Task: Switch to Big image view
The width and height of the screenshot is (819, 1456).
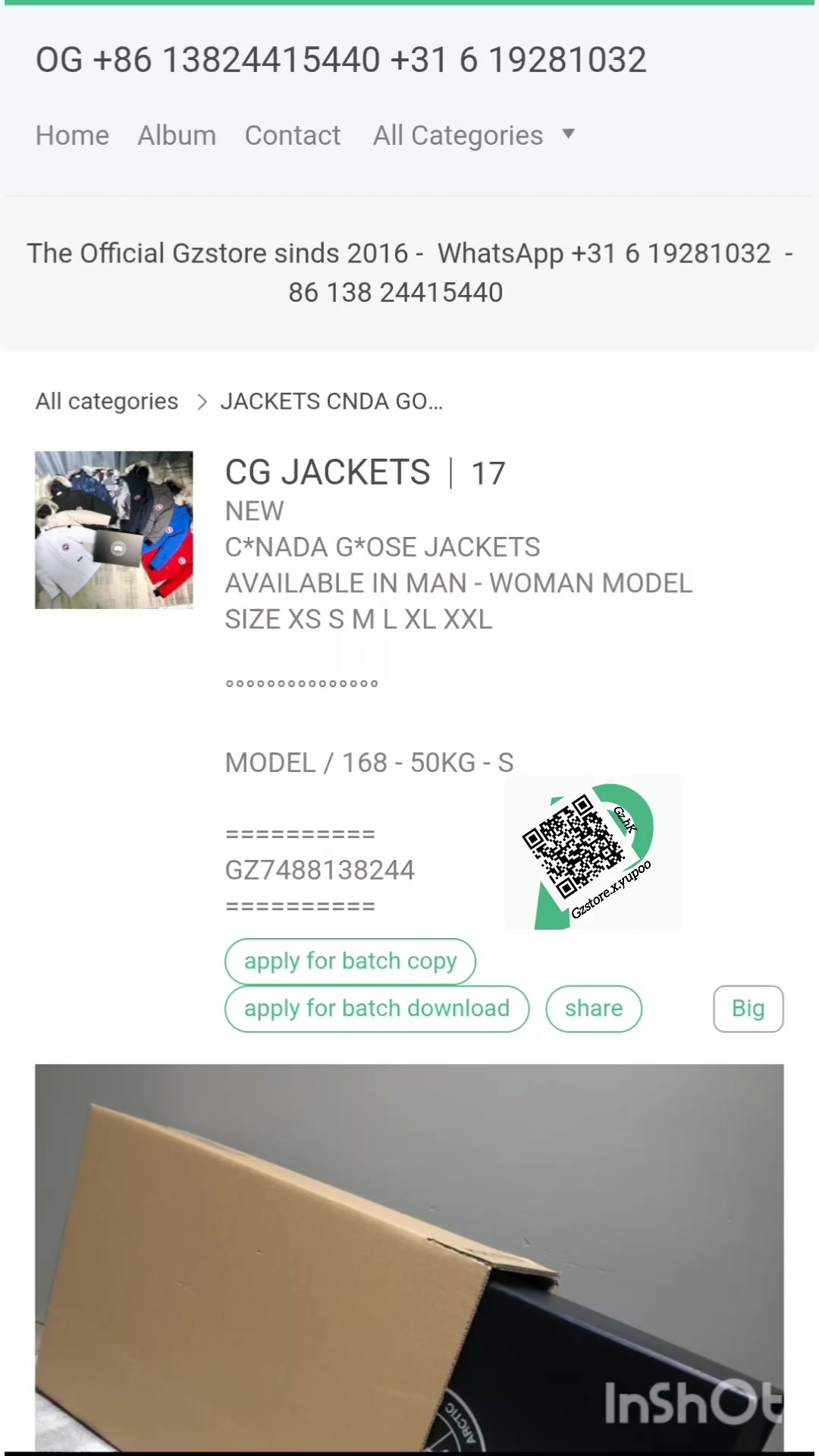Action: tap(748, 1009)
